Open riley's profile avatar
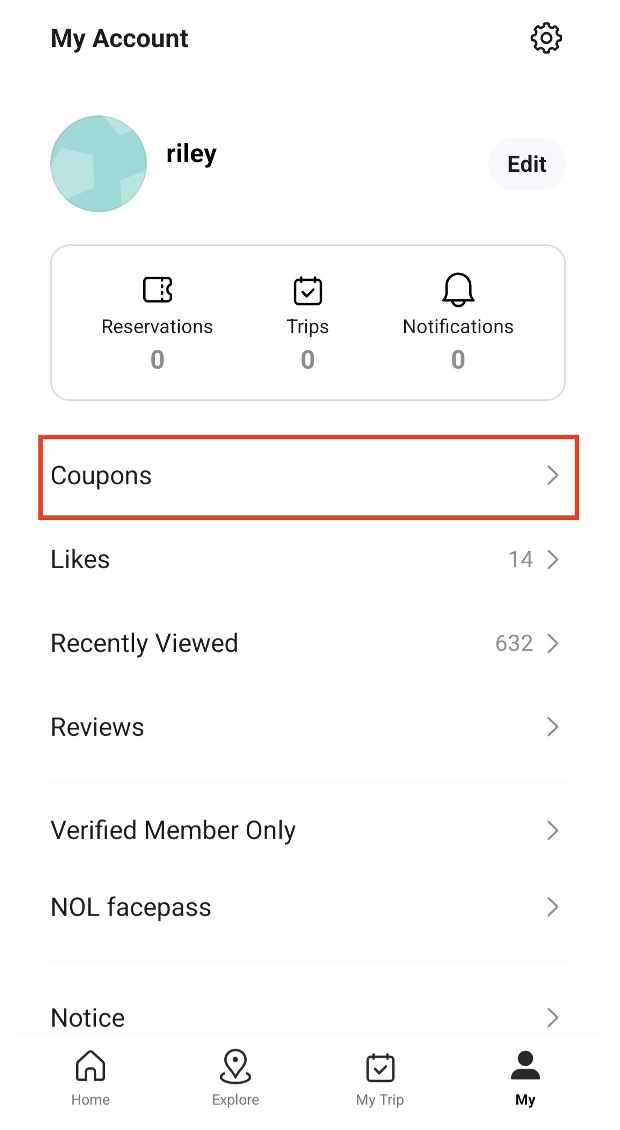620x1130 pixels. (99, 163)
